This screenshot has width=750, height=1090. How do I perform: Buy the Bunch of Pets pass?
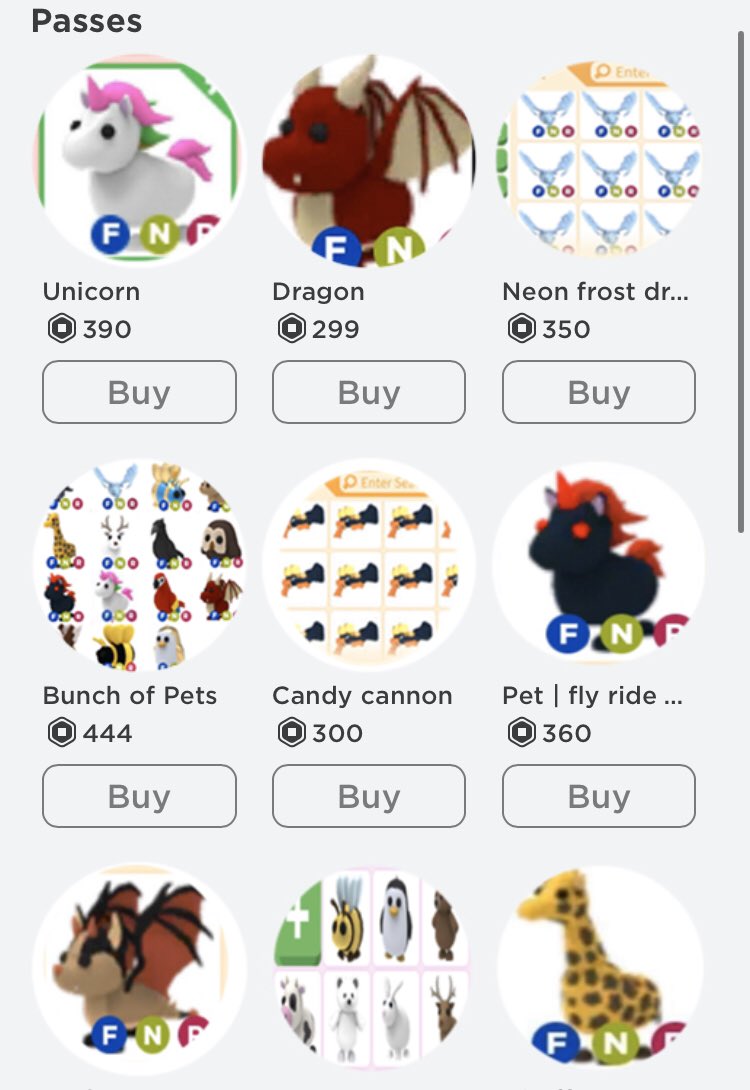pyautogui.click(x=139, y=796)
